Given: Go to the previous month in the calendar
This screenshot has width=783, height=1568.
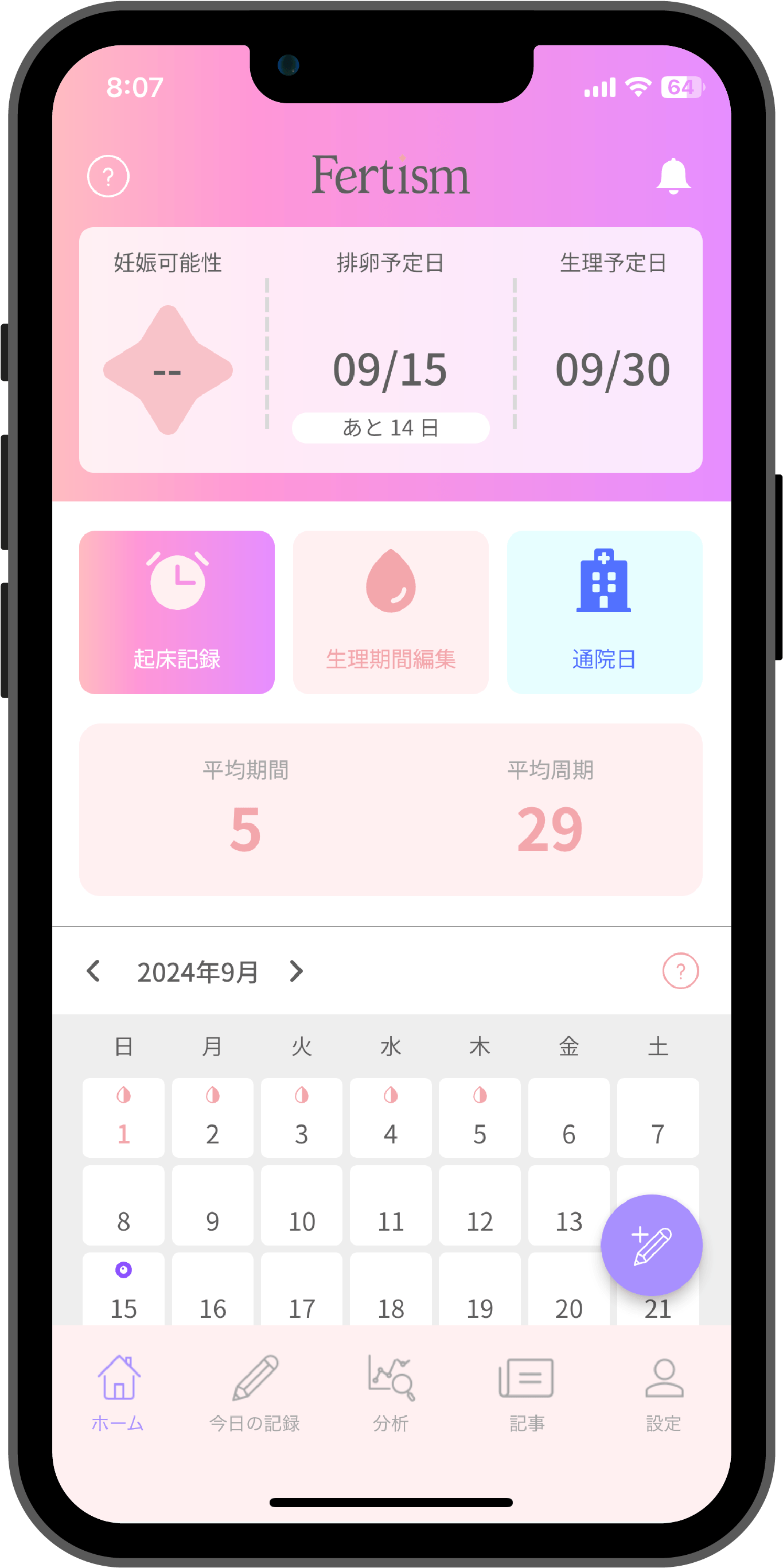Looking at the screenshot, I should click(94, 971).
